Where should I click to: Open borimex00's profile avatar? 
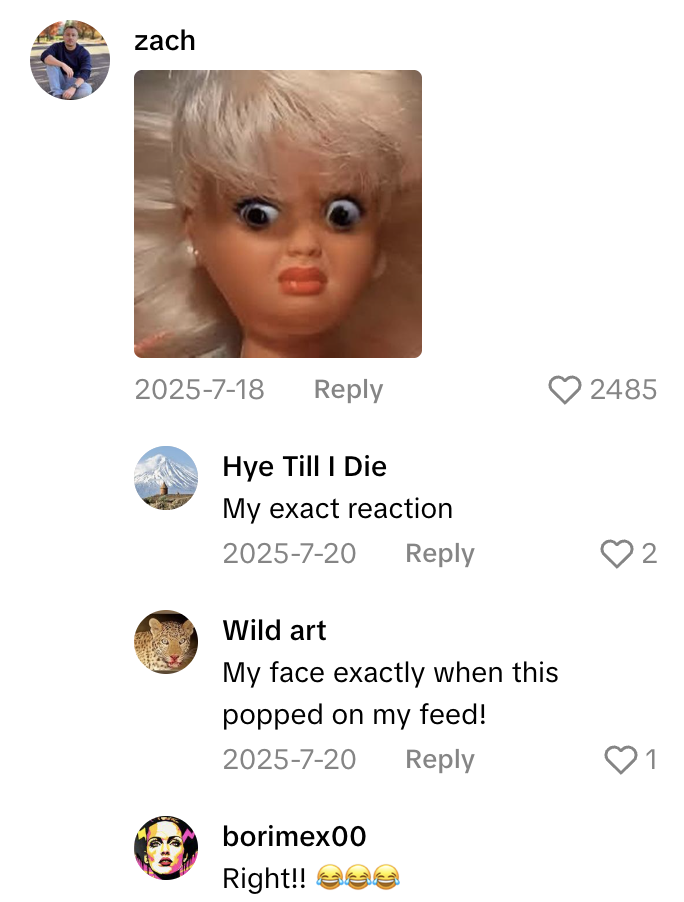pos(166,847)
